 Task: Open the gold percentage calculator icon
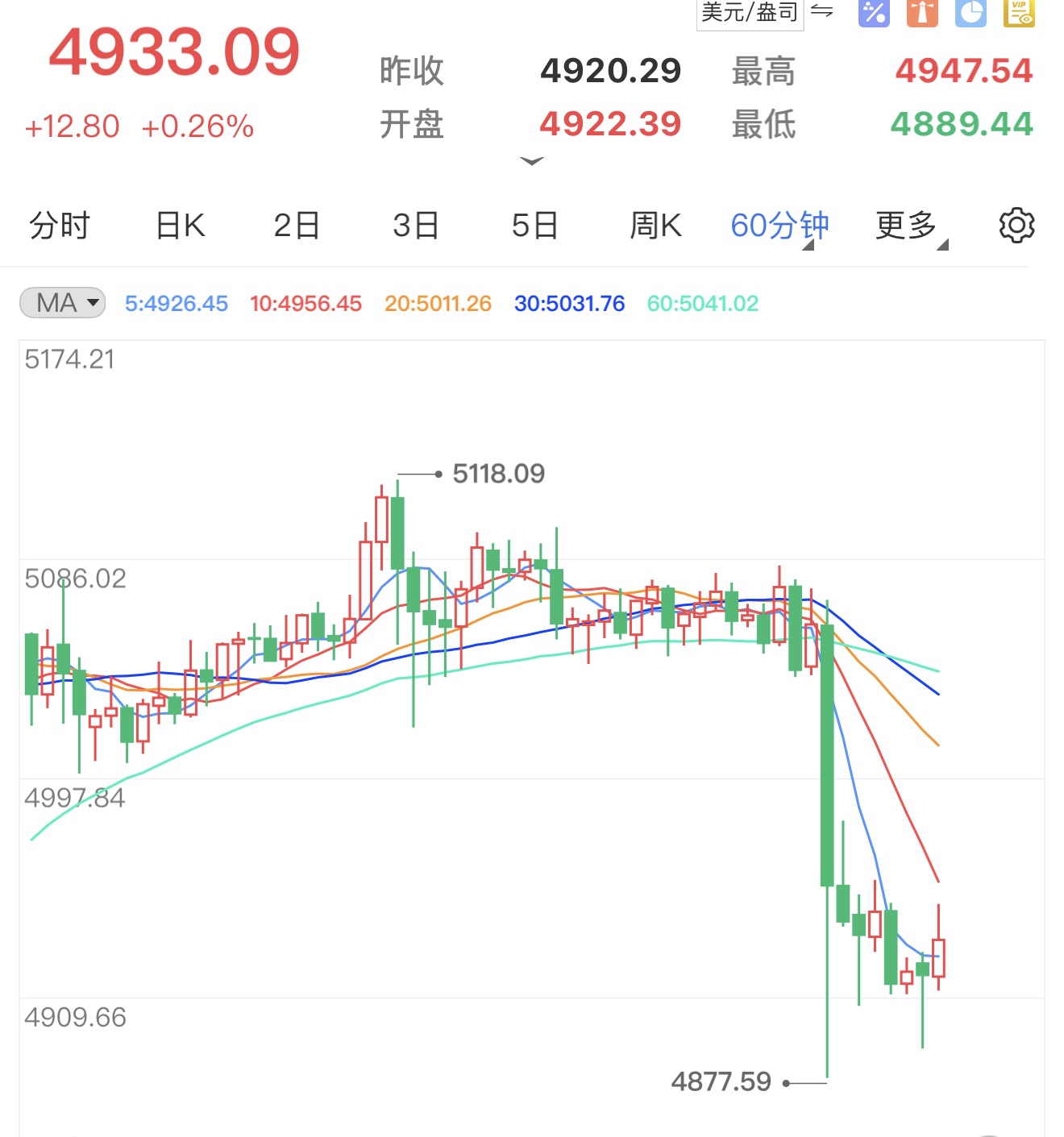pyautogui.click(x=874, y=12)
